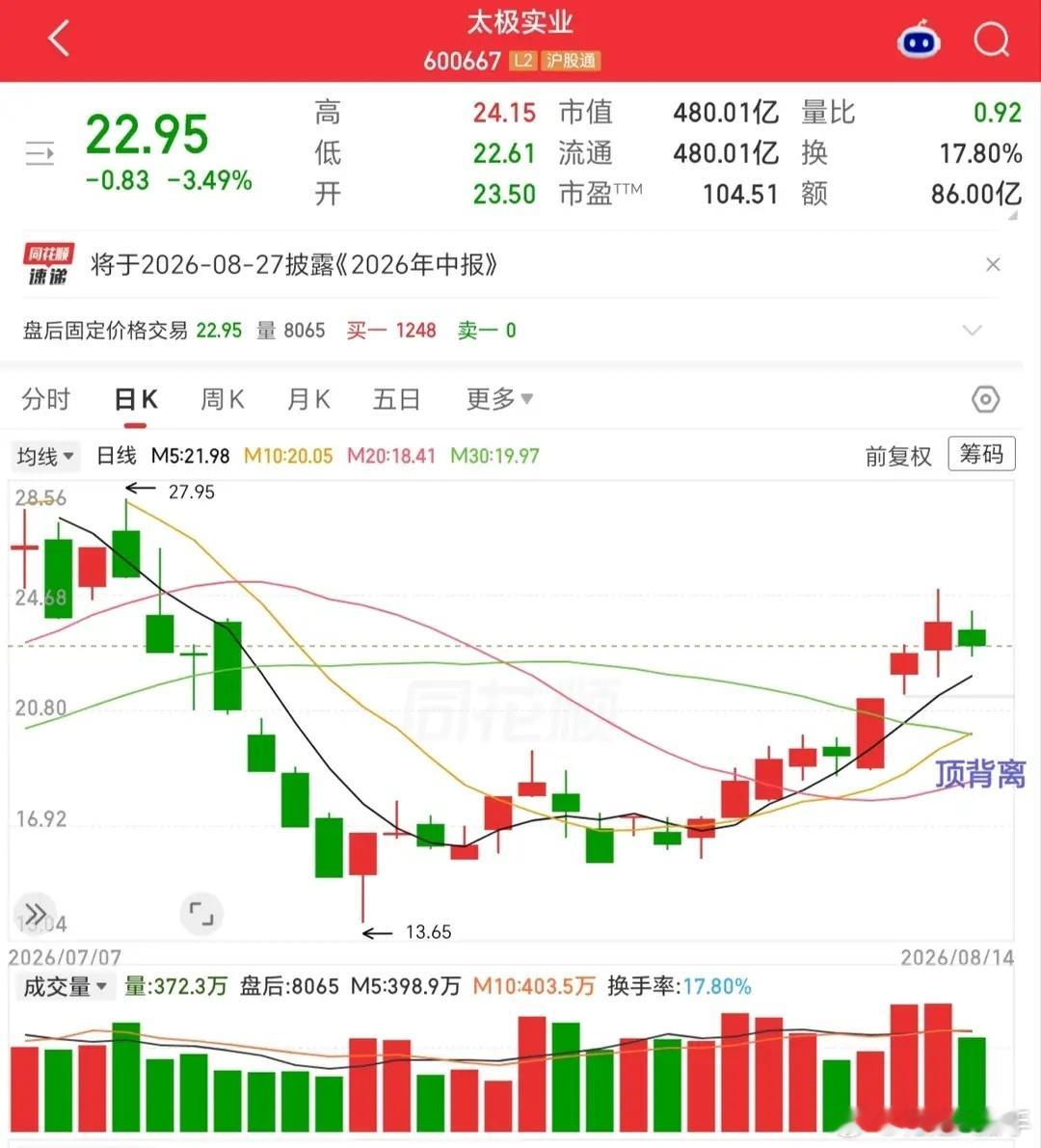Tap the double-arrow expand icon on chart
The height and width of the screenshot is (1148, 1041).
(x=35, y=913)
